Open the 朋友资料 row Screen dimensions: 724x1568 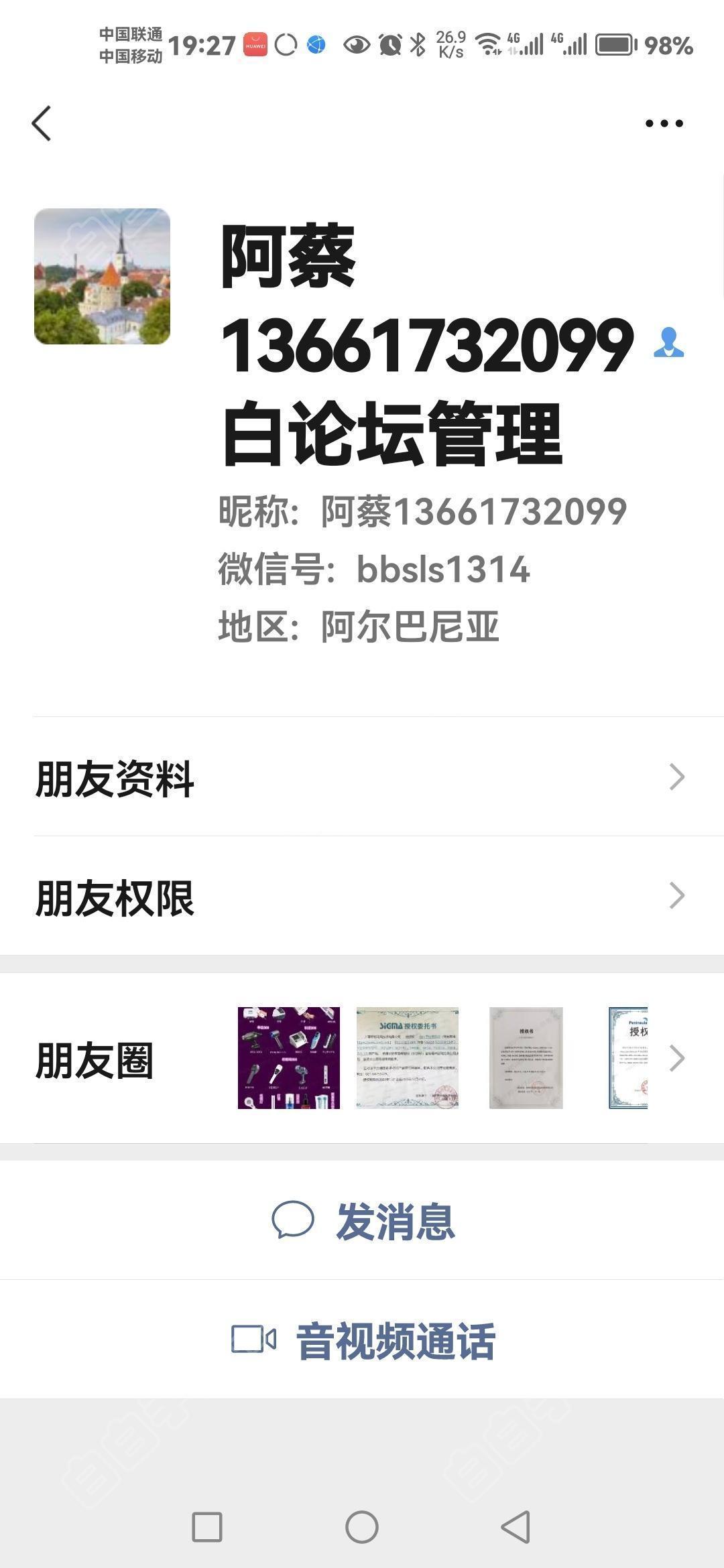pos(362,777)
